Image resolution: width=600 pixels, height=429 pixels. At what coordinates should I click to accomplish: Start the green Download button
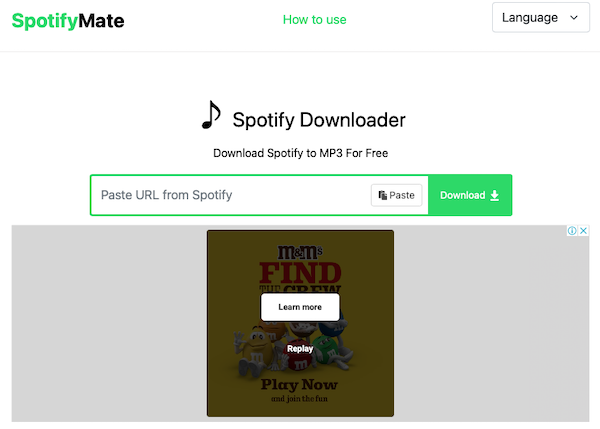[469, 195]
